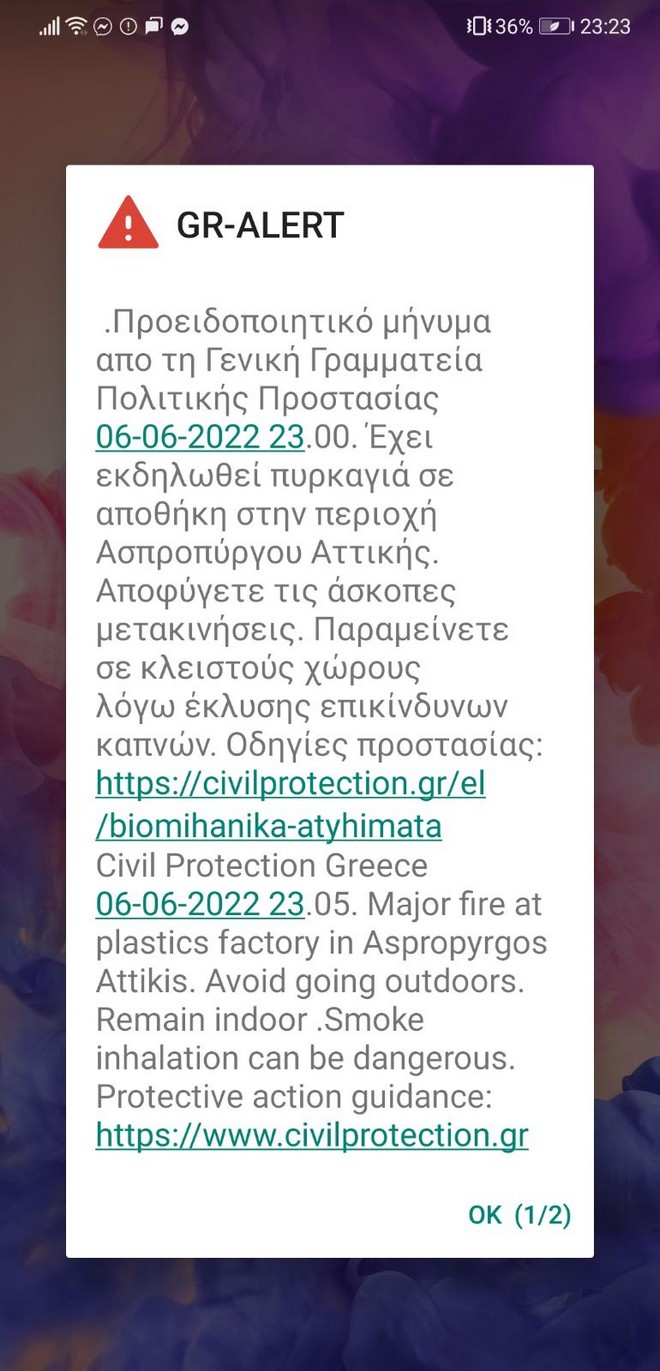
Task: Tap the 06-06-2022 23 date link under Civil Protection Greece
Action: (200, 904)
